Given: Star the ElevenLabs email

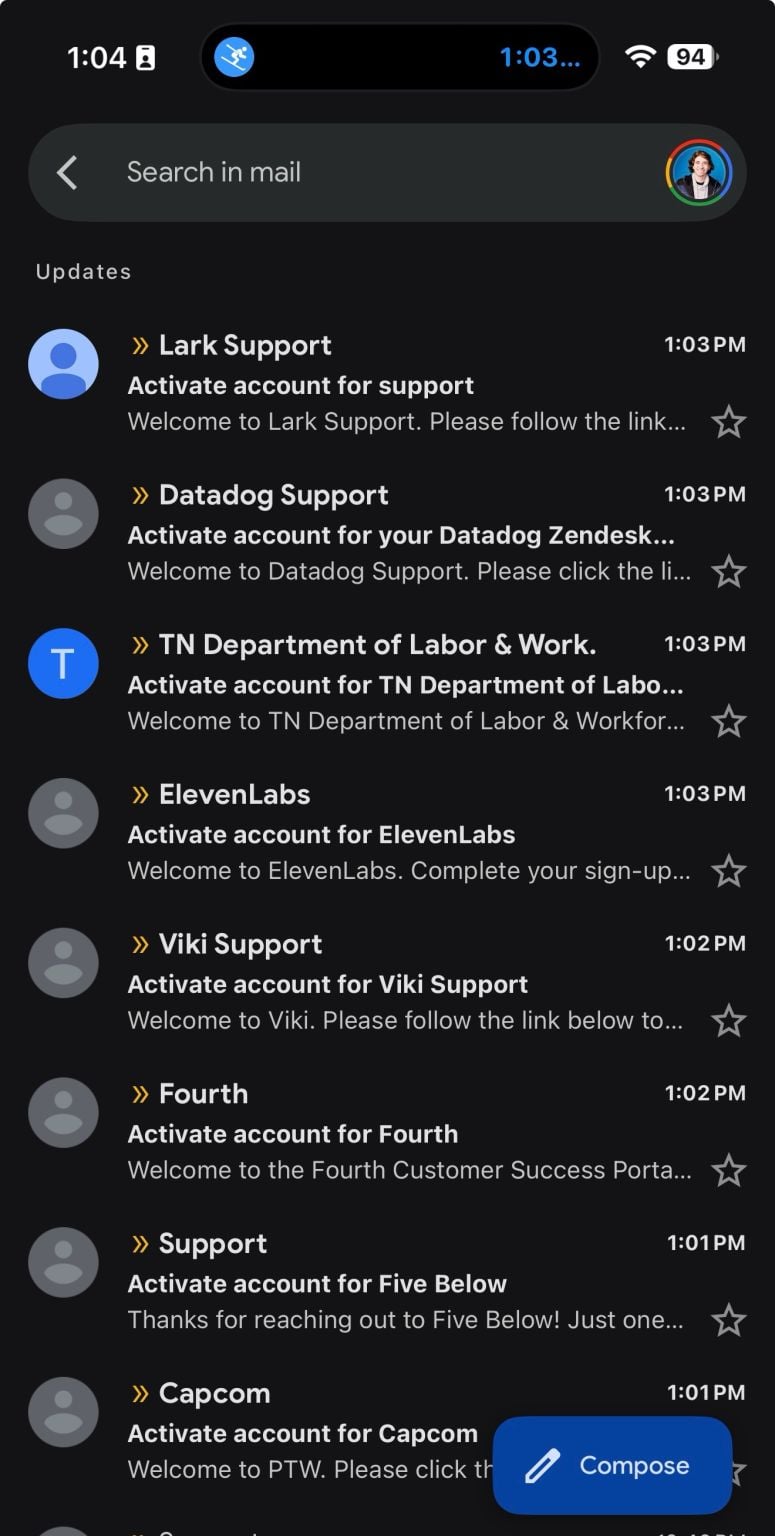Looking at the screenshot, I should pos(729,870).
